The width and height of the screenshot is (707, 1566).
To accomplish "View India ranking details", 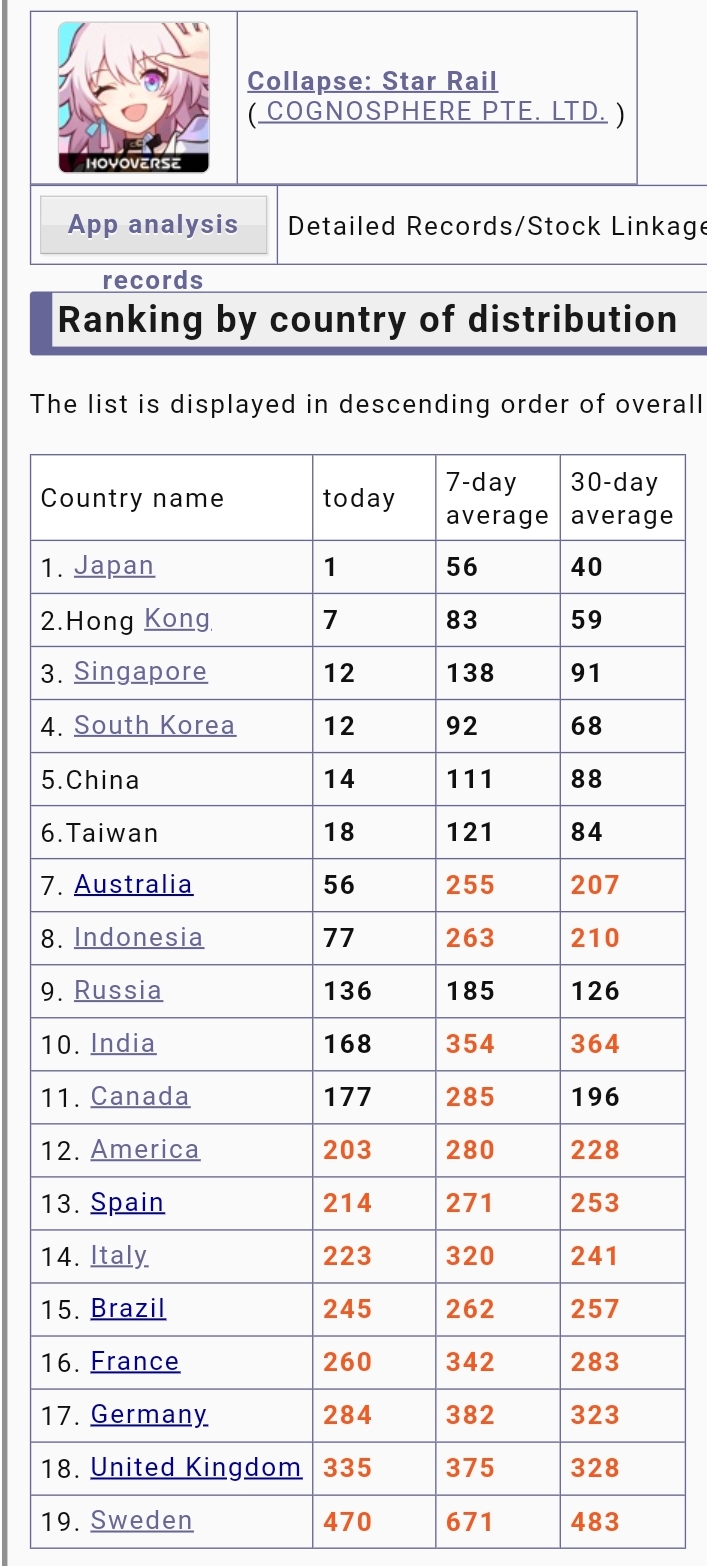I will pos(123,1043).
